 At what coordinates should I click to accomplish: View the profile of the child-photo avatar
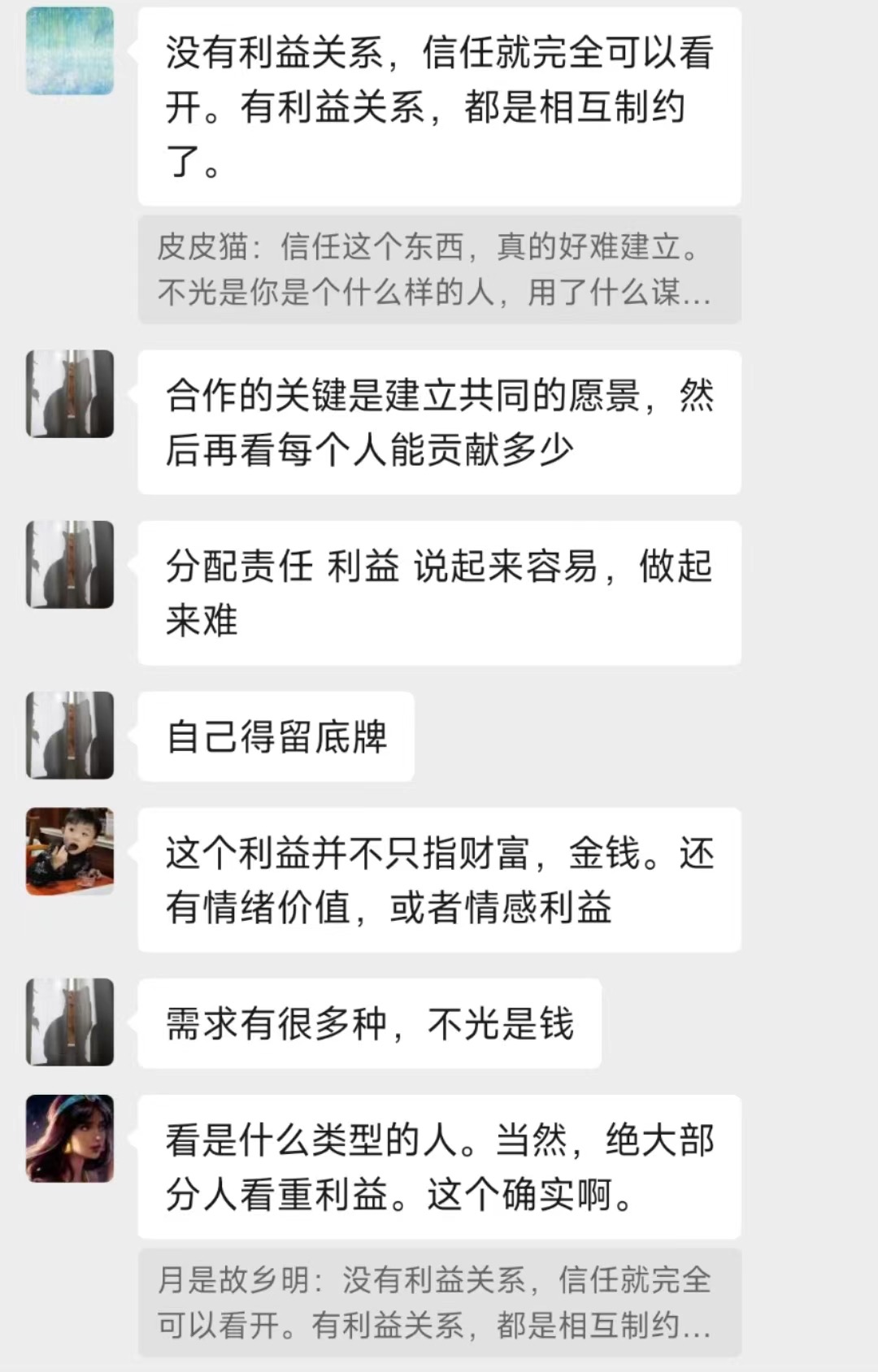70,851
